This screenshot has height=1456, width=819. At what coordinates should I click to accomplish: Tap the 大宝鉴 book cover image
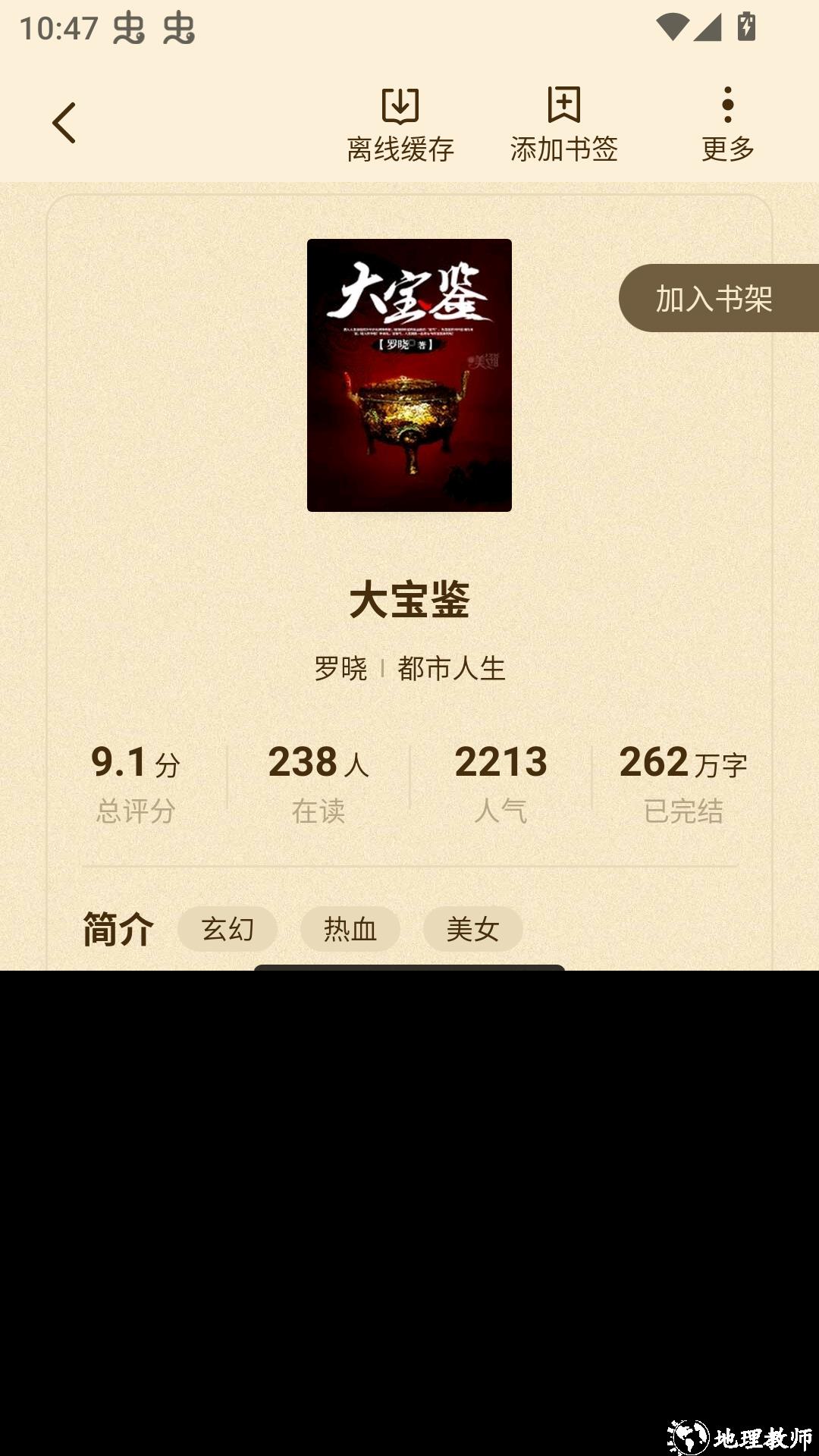[x=409, y=375]
